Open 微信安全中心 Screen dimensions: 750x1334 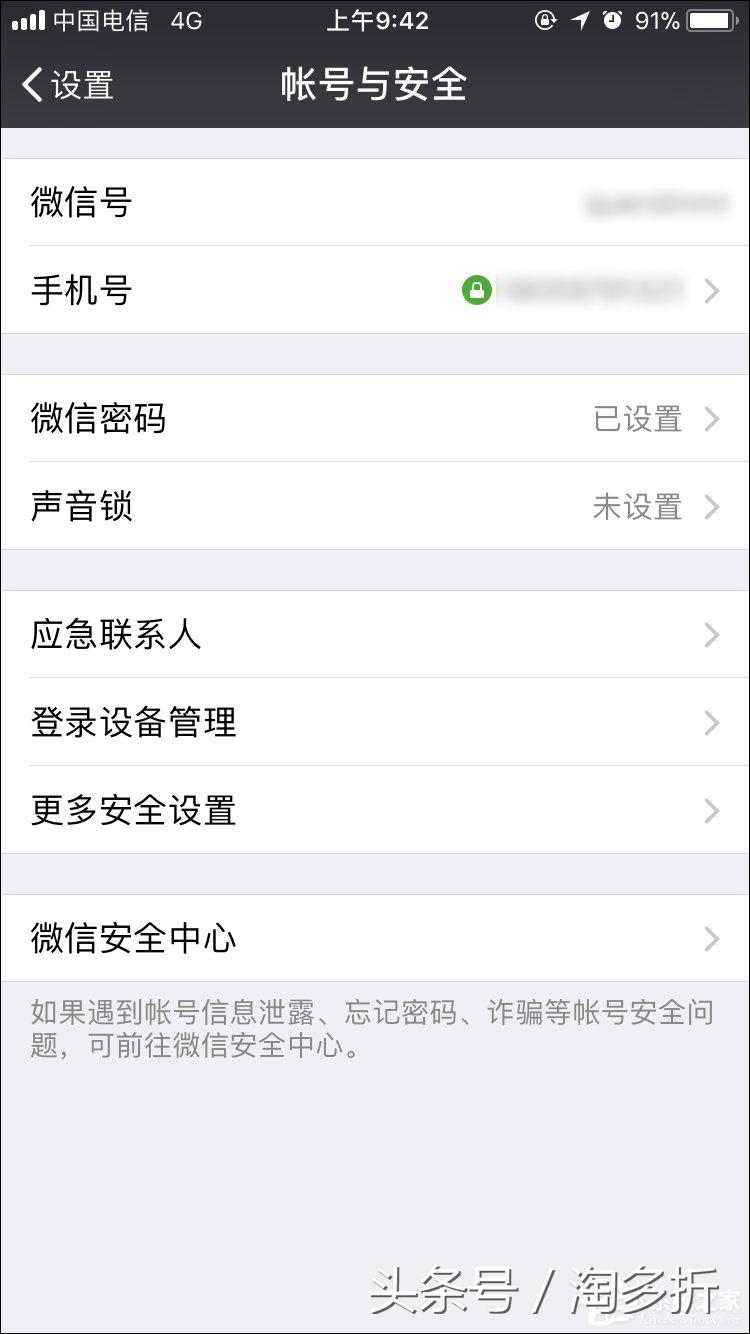(375, 938)
